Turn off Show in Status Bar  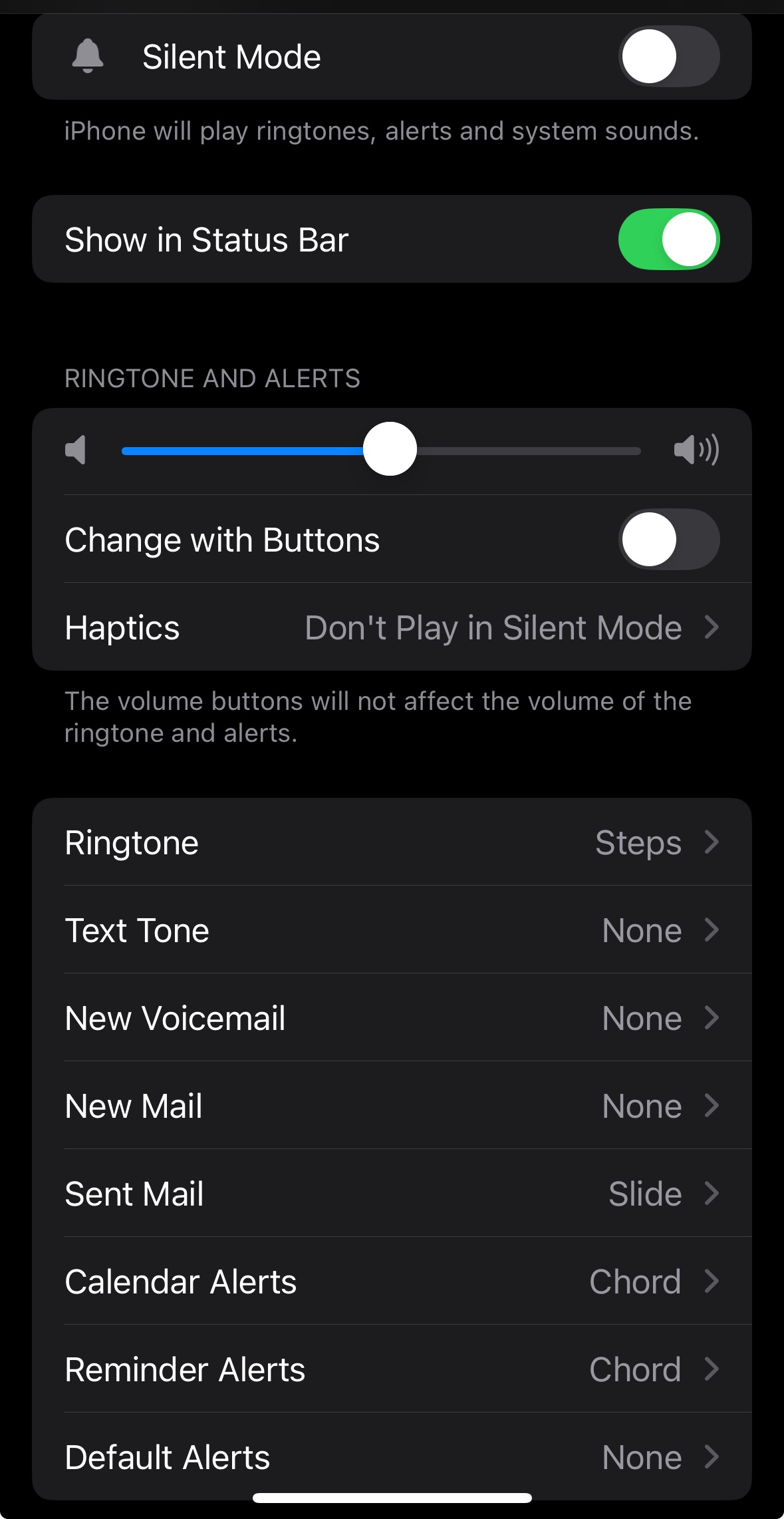click(x=669, y=240)
